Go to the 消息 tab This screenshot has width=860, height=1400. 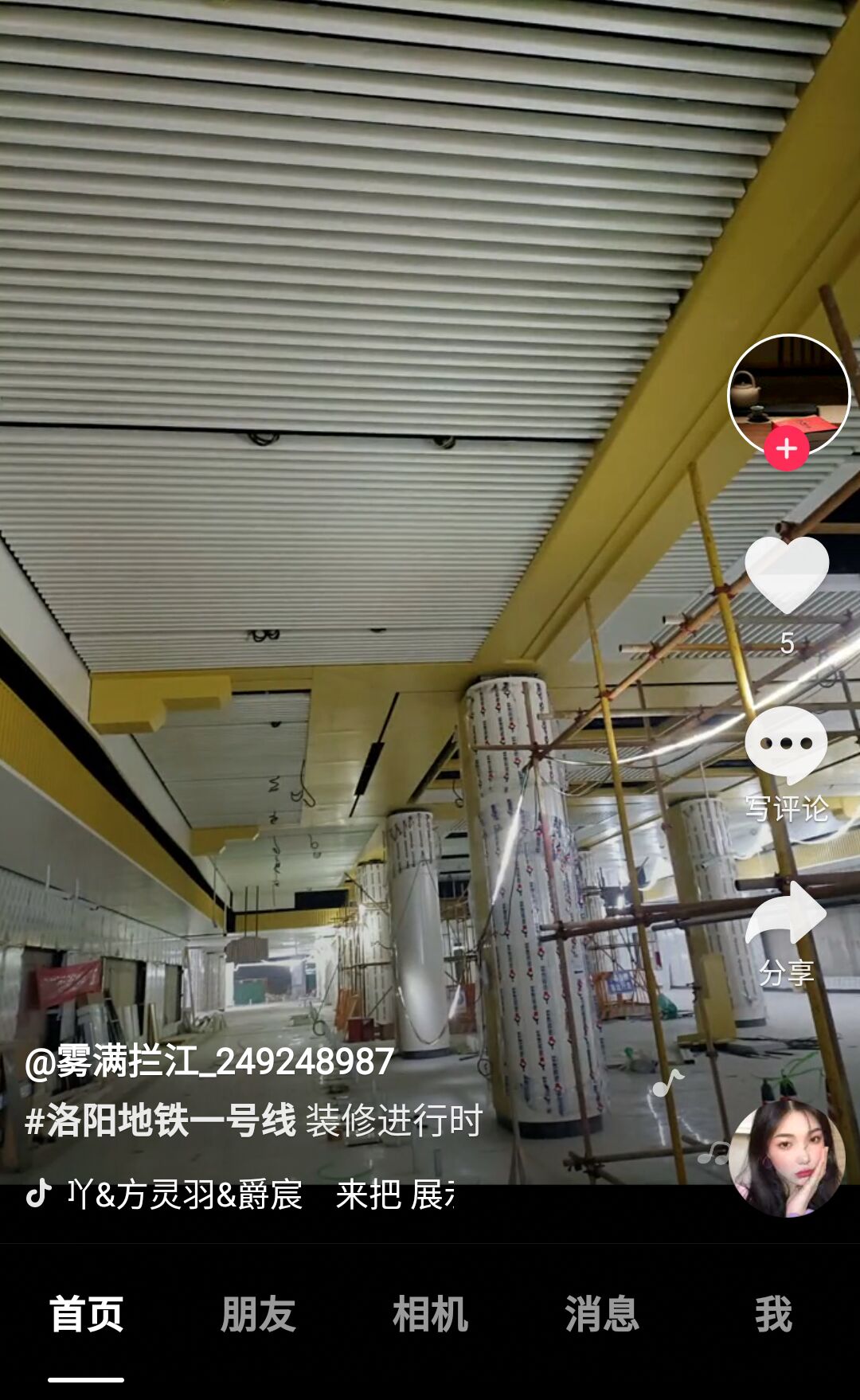(602, 1314)
